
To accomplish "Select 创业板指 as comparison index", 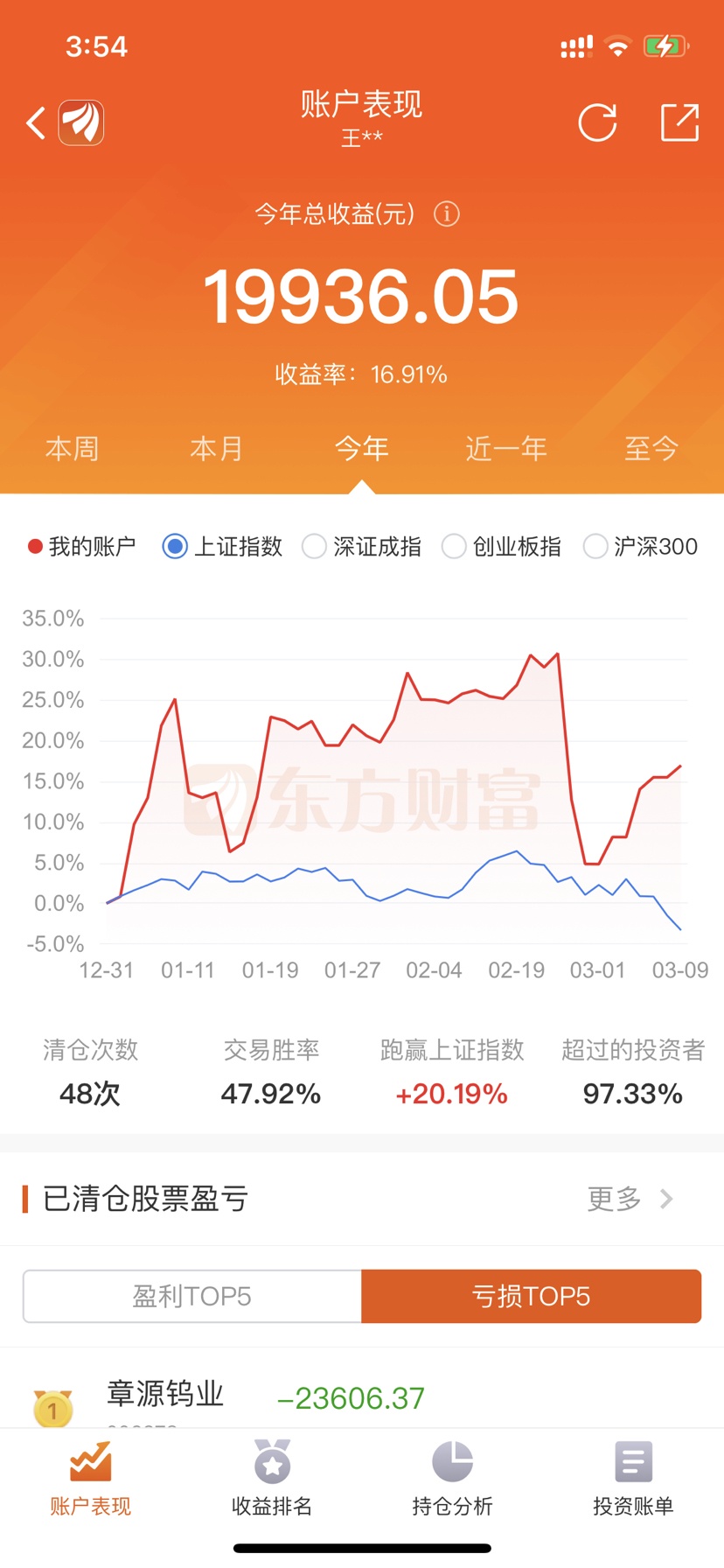I will [x=502, y=547].
